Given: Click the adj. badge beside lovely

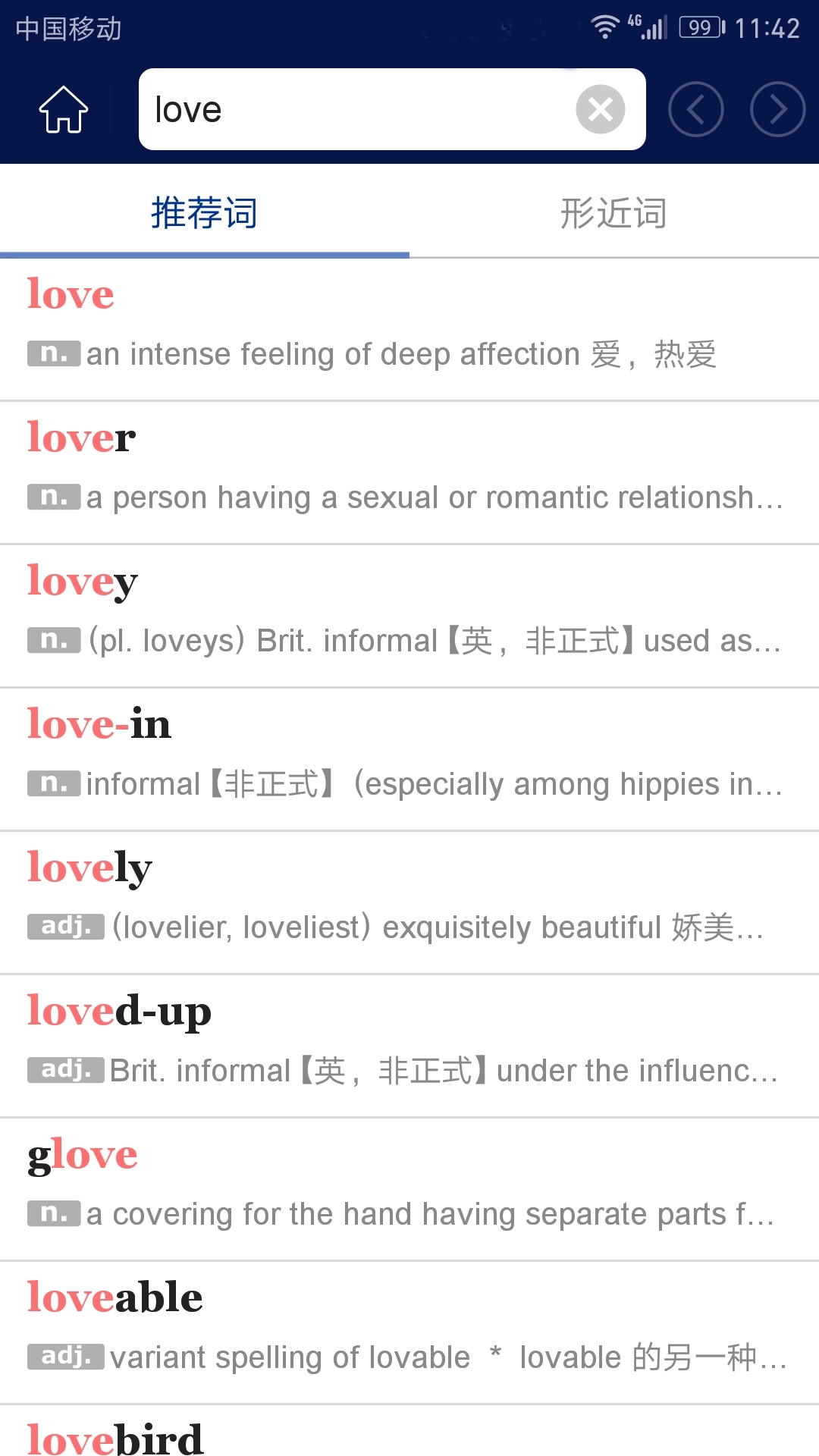Looking at the screenshot, I should [64, 927].
